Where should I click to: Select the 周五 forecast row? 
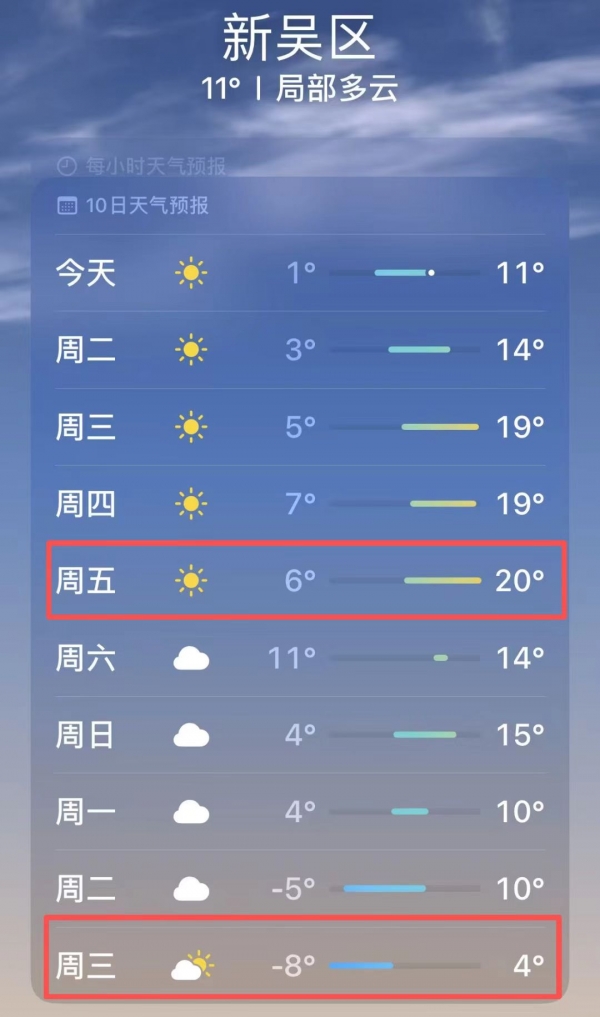300,580
